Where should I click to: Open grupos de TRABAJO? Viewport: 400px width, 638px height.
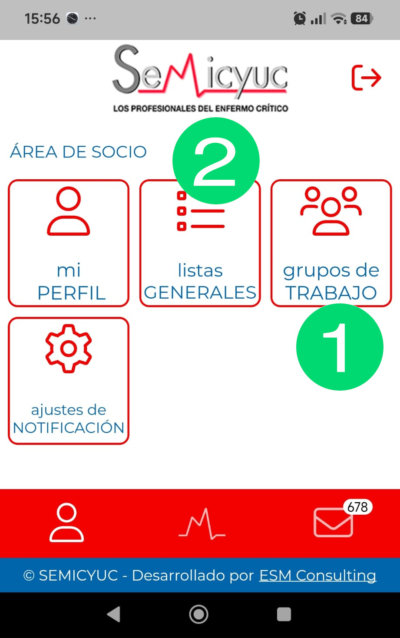(331, 243)
